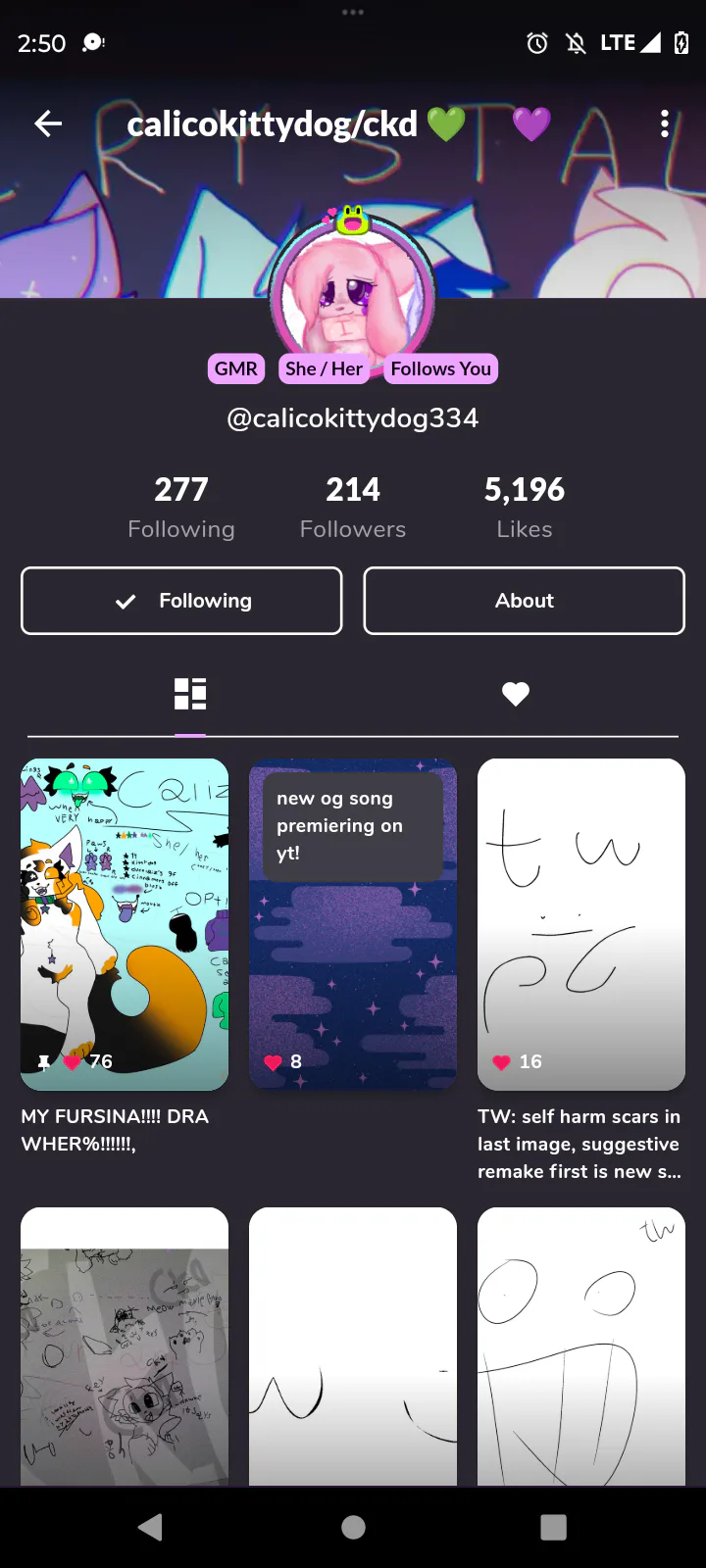Image resolution: width=706 pixels, height=1568 pixels.
Task: Open the pinned MY FURSINA post
Action: click(125, 923)
